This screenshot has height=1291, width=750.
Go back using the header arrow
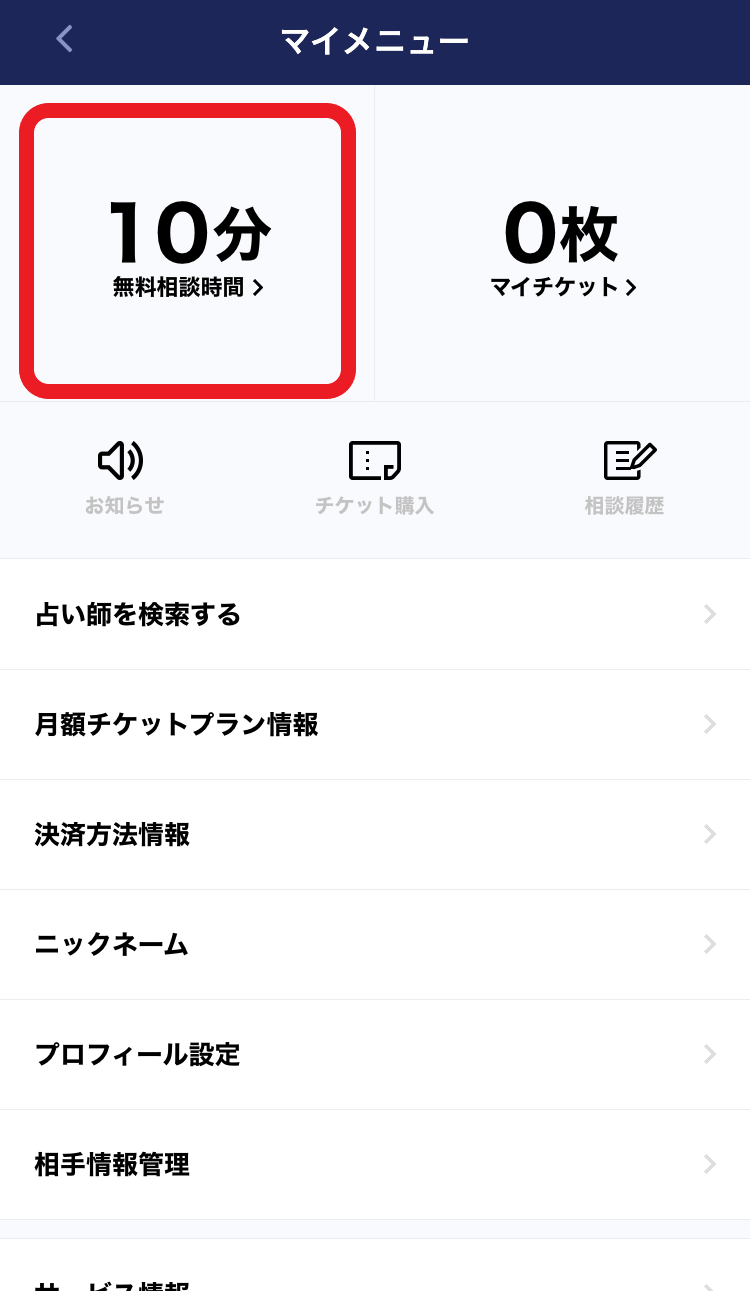[x=65, y=40]
